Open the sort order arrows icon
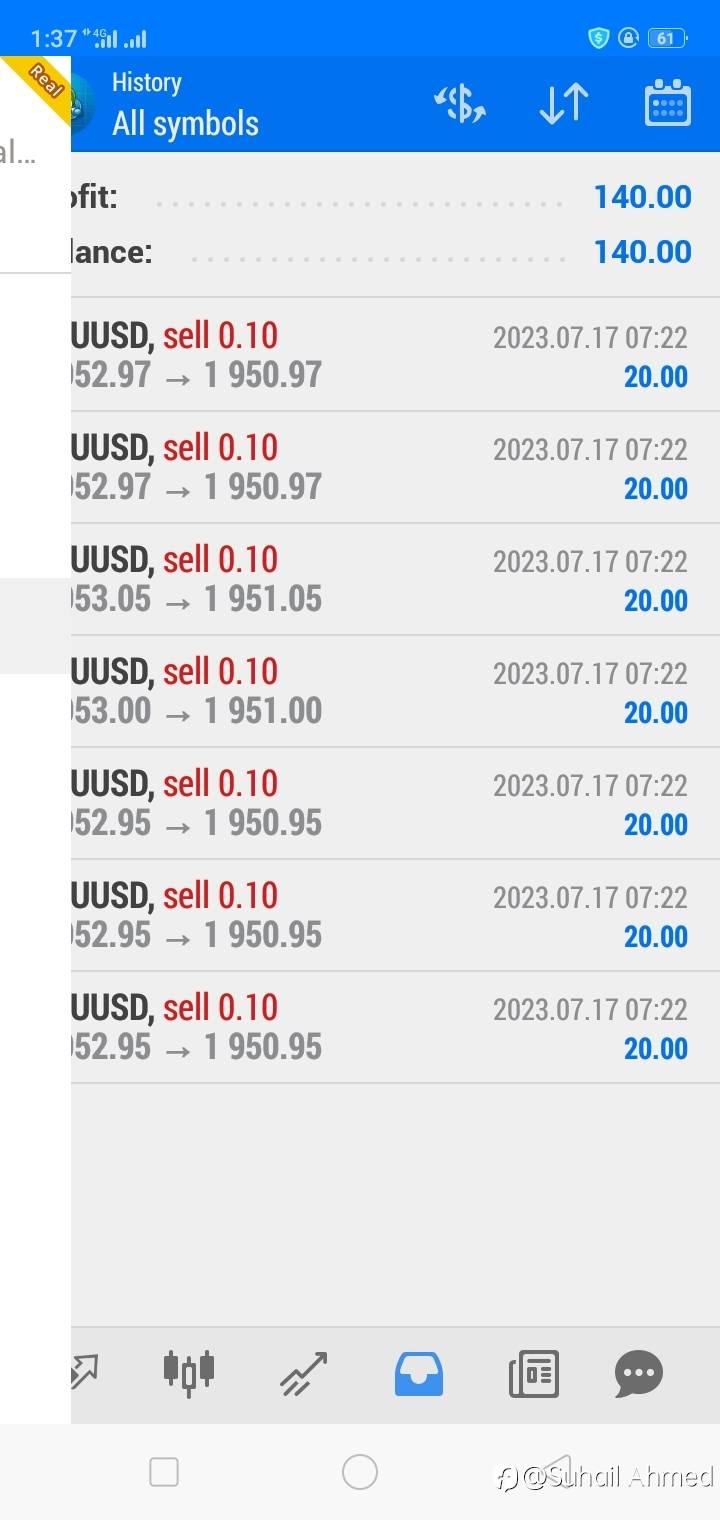The height and width of the screenshot is (1520, 720). pyautogui.click(x=564, y=104)
